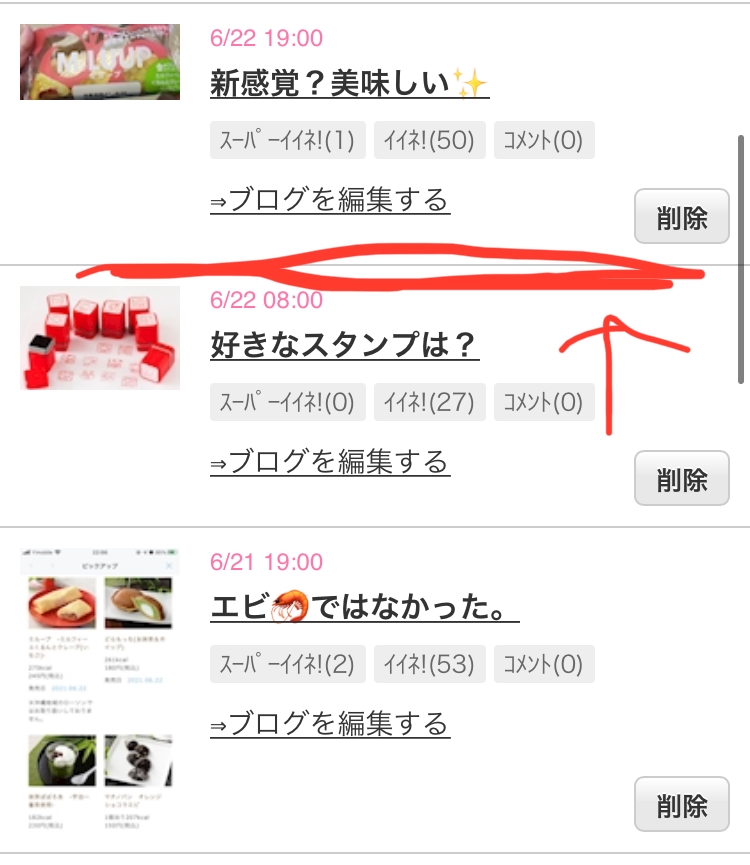The height and width of the screenshot is (865, 750).
Task: View イイネ!(50) likes list
Action: [430, 140]
